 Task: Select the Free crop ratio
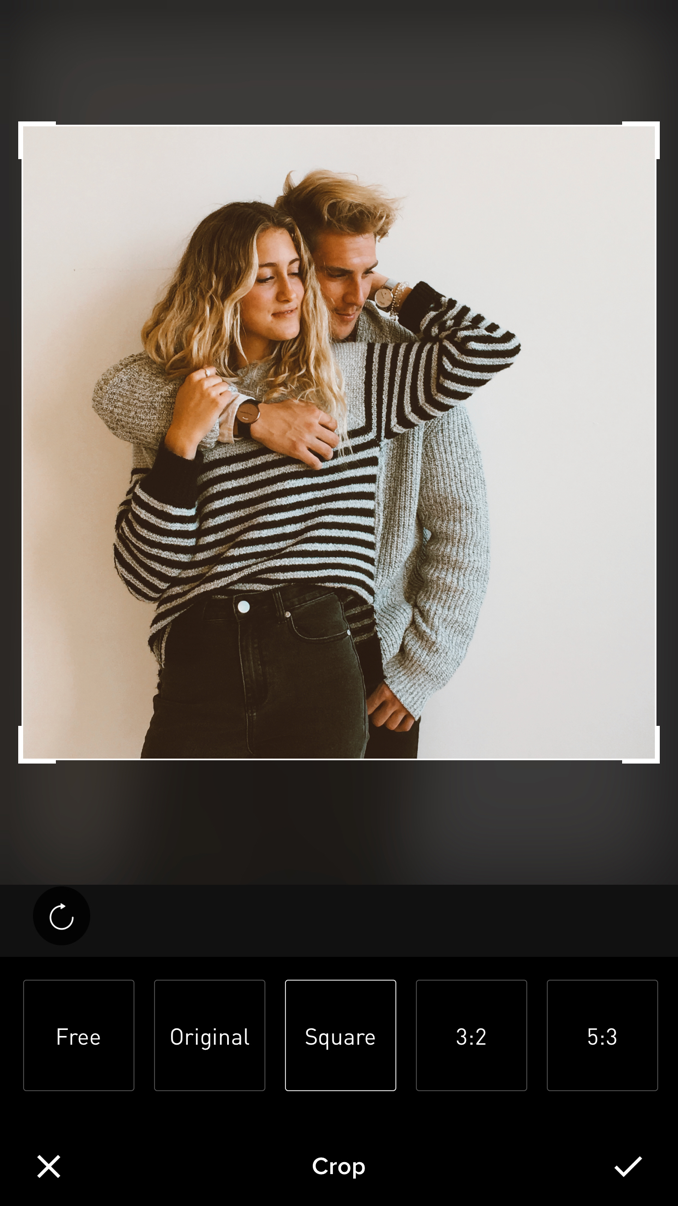click(x=79, y=1035)
